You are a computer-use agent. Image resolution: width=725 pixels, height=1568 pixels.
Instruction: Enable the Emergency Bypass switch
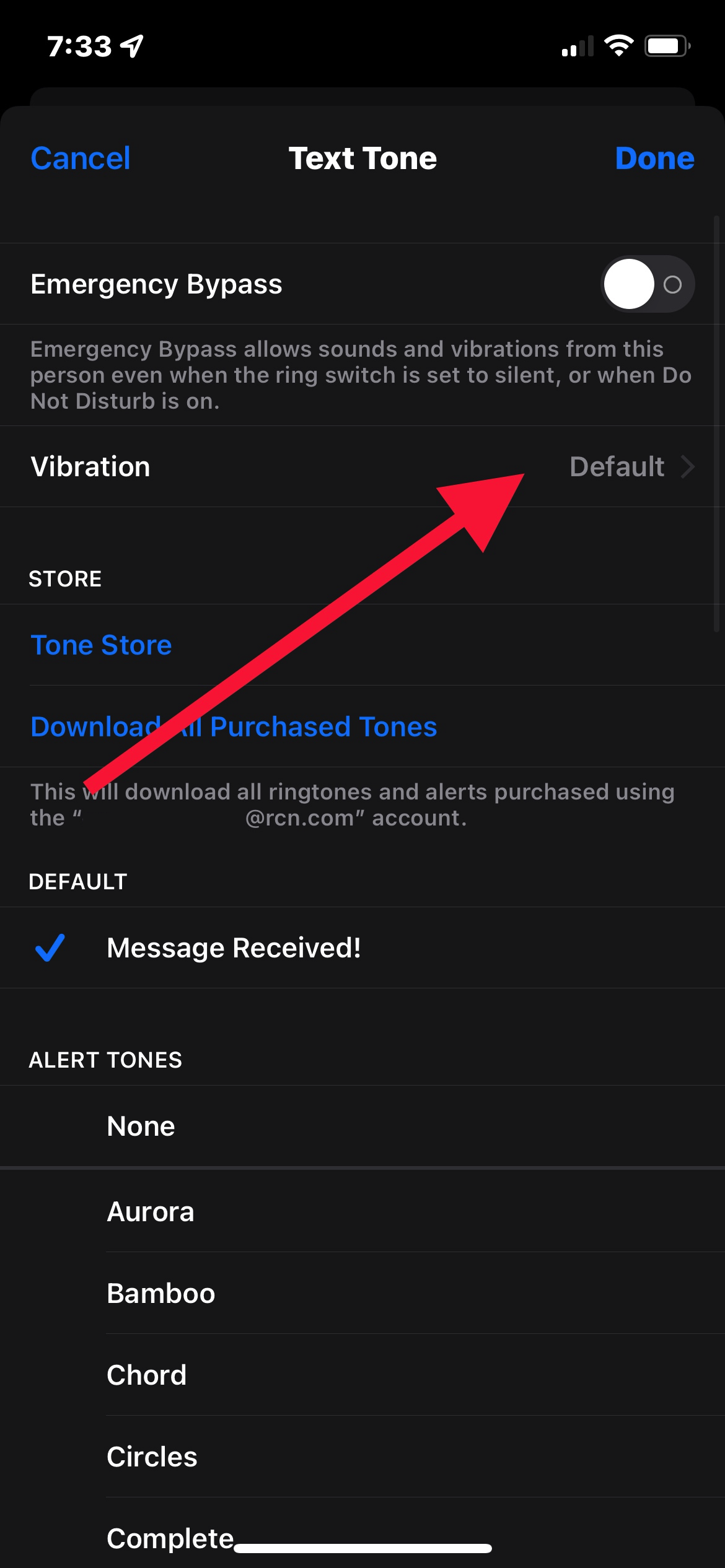click(647, 284)
